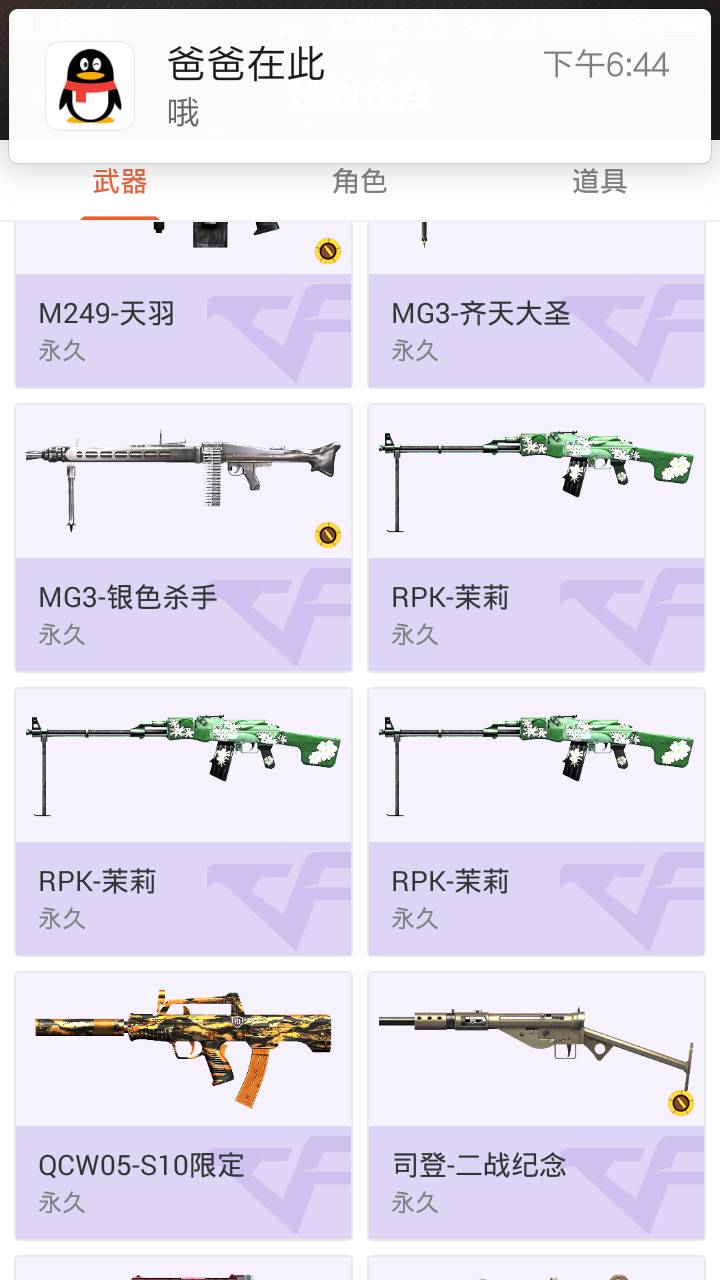Switch to the 武器 tab
The height and width of the screenshot is (1280, 720).
point(120,182)
